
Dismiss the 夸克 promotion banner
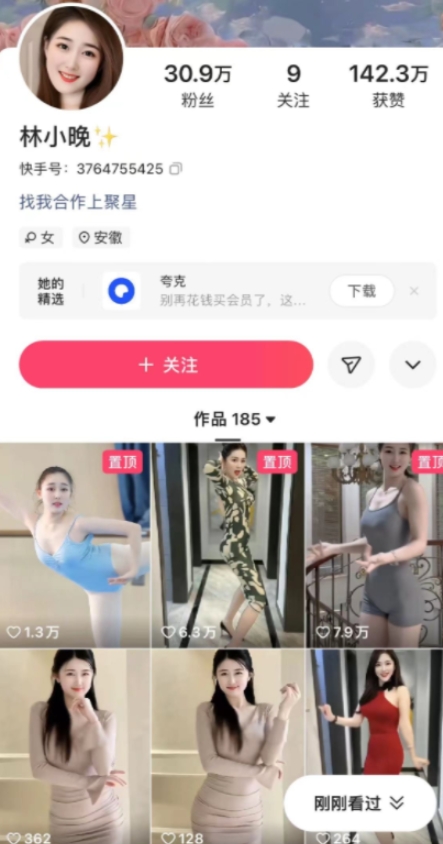pyautogui.click(x=414, y=291)
